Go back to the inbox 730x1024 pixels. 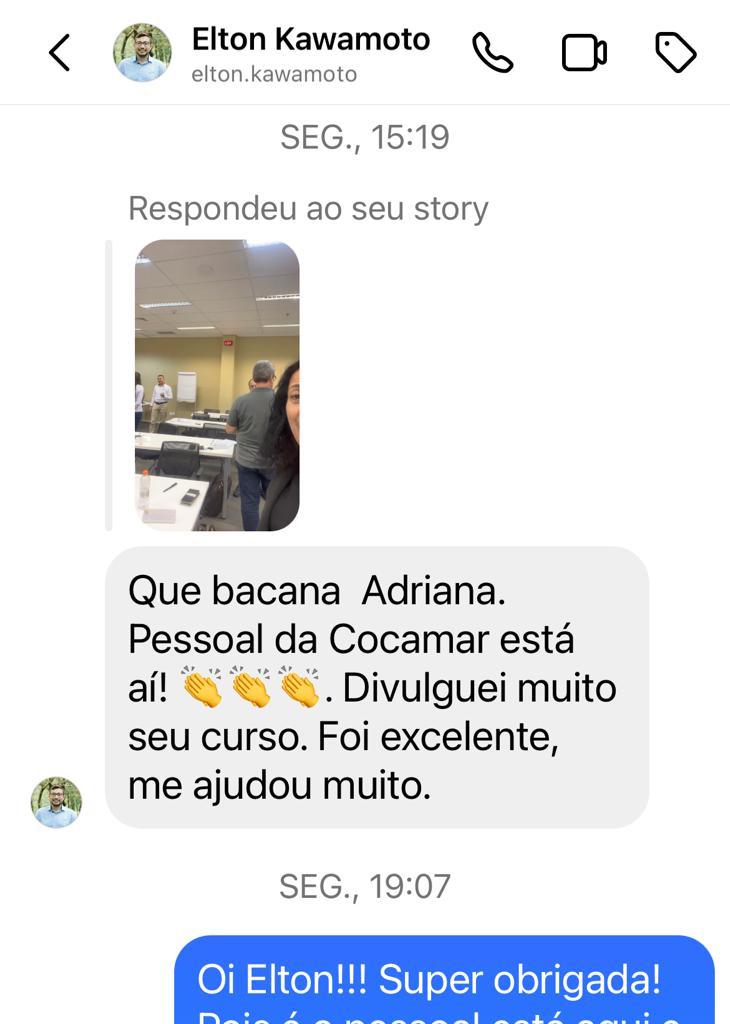pos(60,53)
